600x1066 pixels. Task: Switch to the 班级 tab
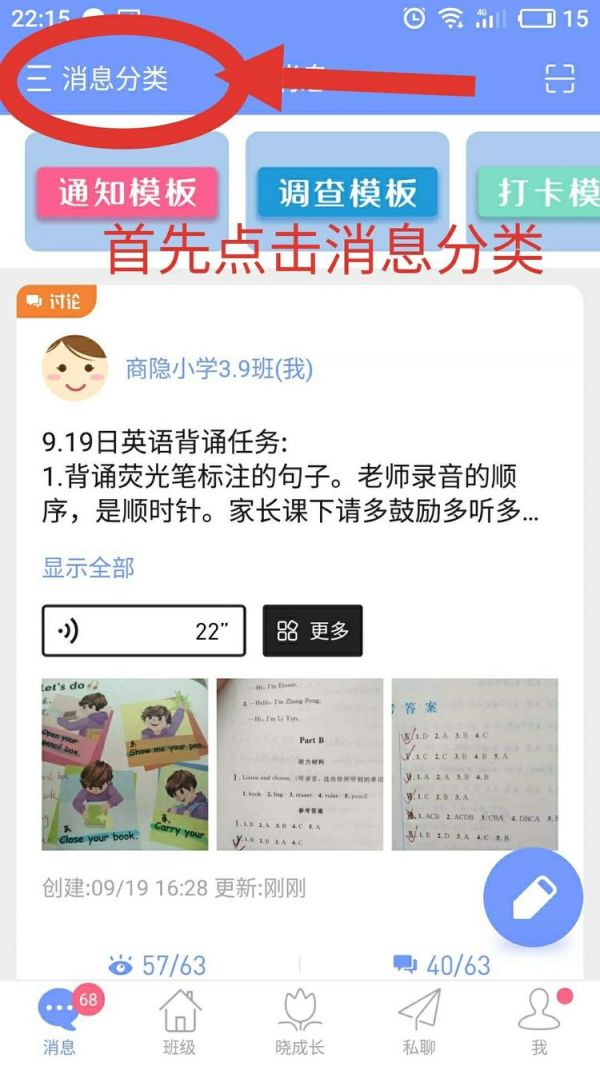coord(179,1022)
